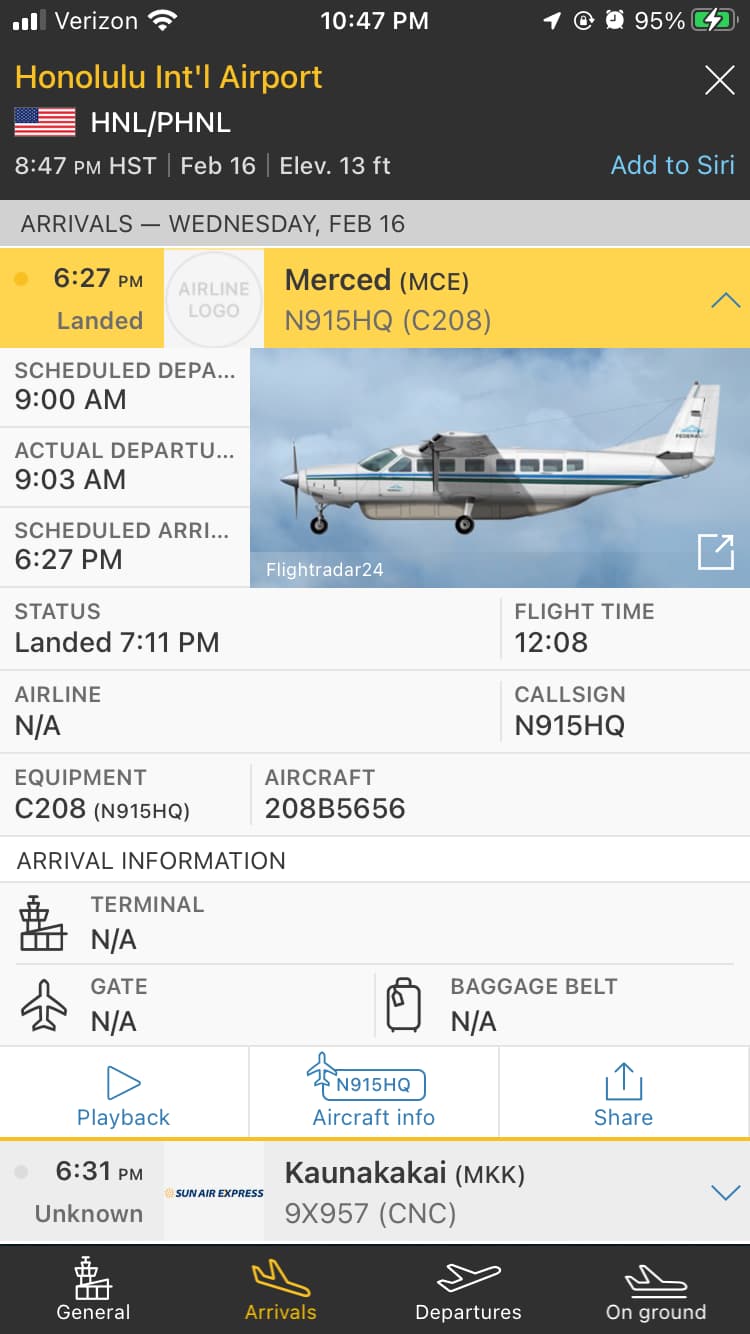Screen dimensions: 750x1334
Task: Start flight playback for N915HQ
Action: 123,1095
